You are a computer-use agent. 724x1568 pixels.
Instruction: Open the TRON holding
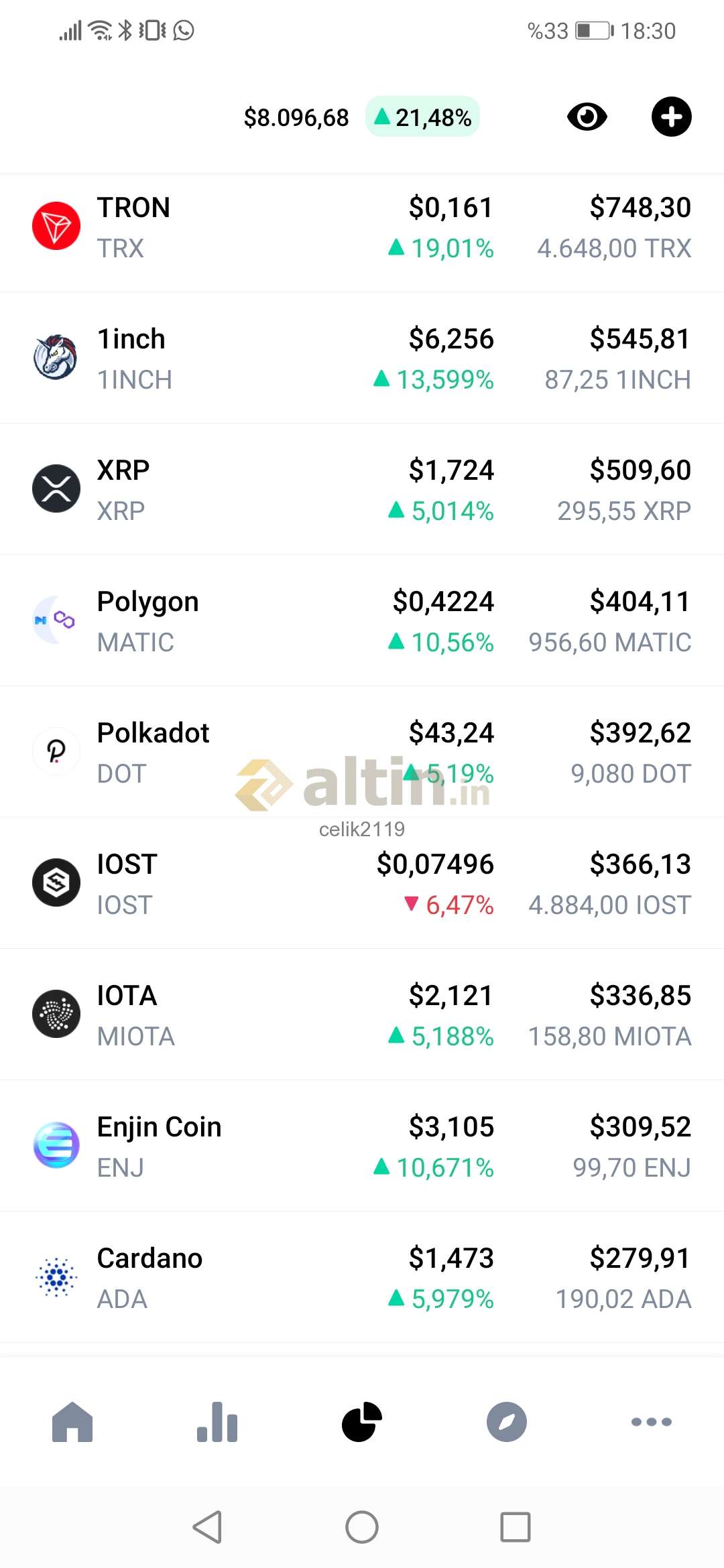362,226
